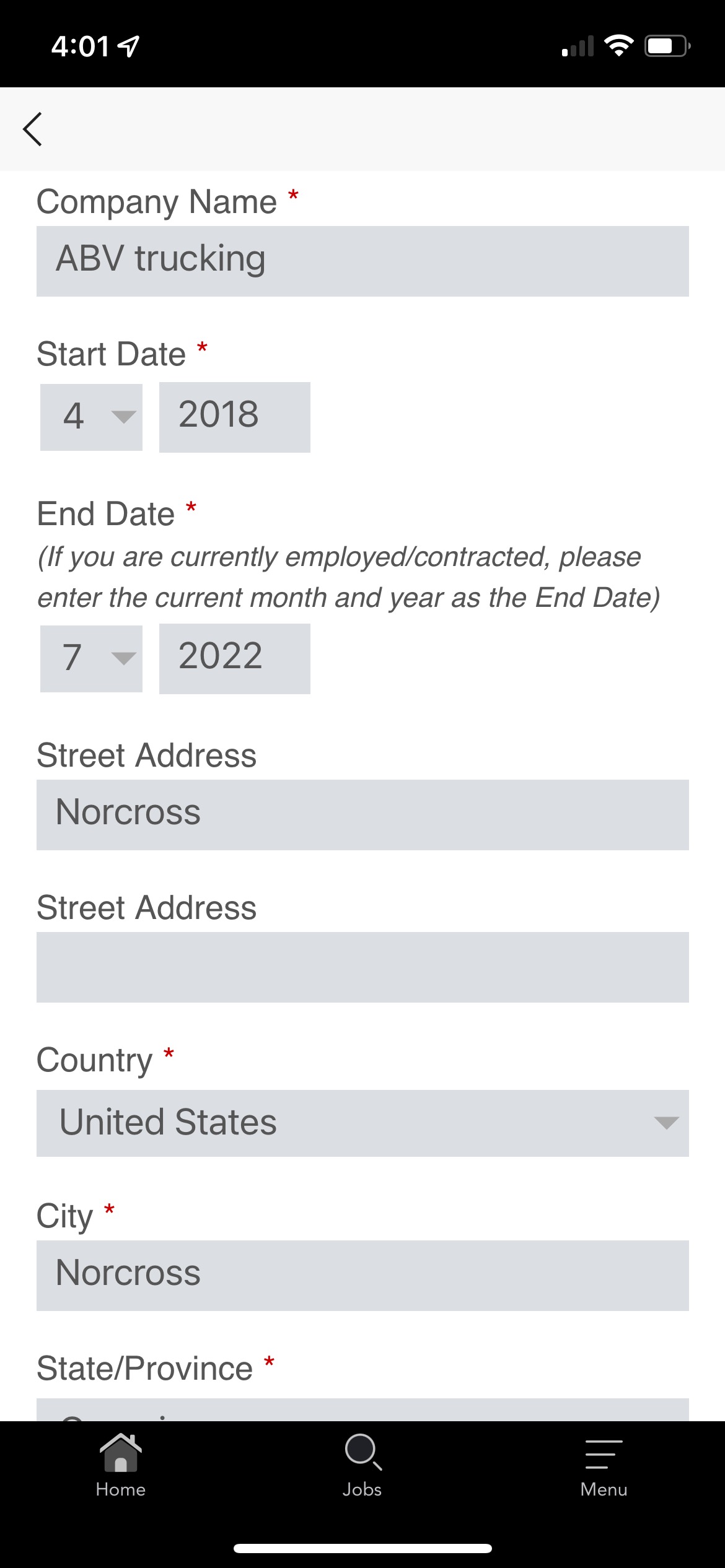Switch to the Jobs tab
Screen dimensions: 725x1568
(362, 1466)
